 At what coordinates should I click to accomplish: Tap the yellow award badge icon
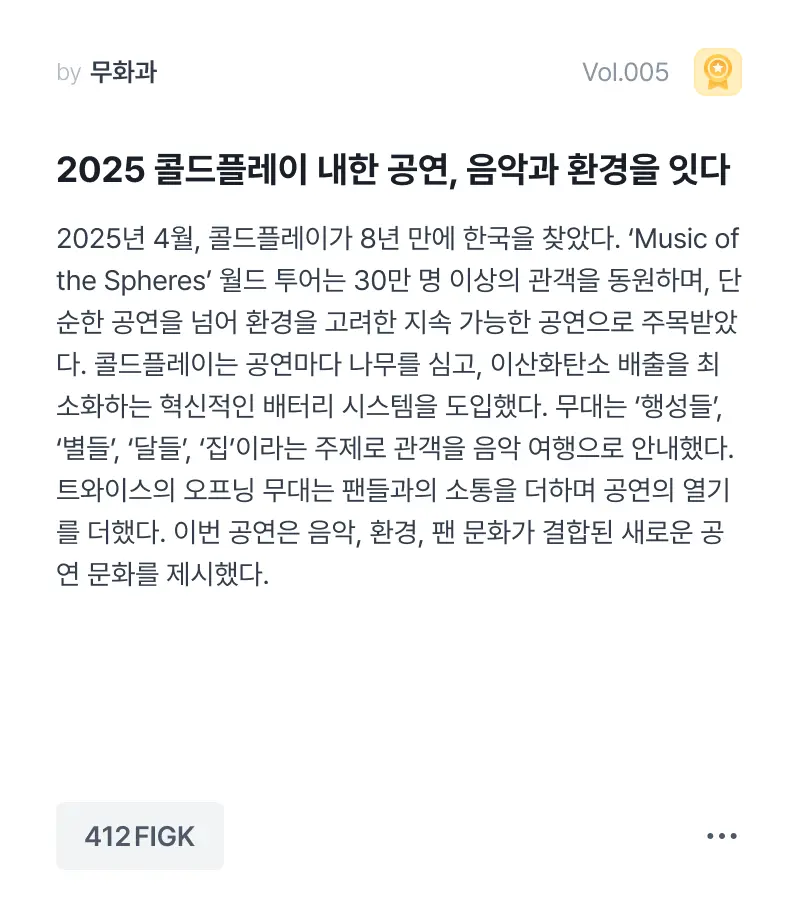(717, 72)
